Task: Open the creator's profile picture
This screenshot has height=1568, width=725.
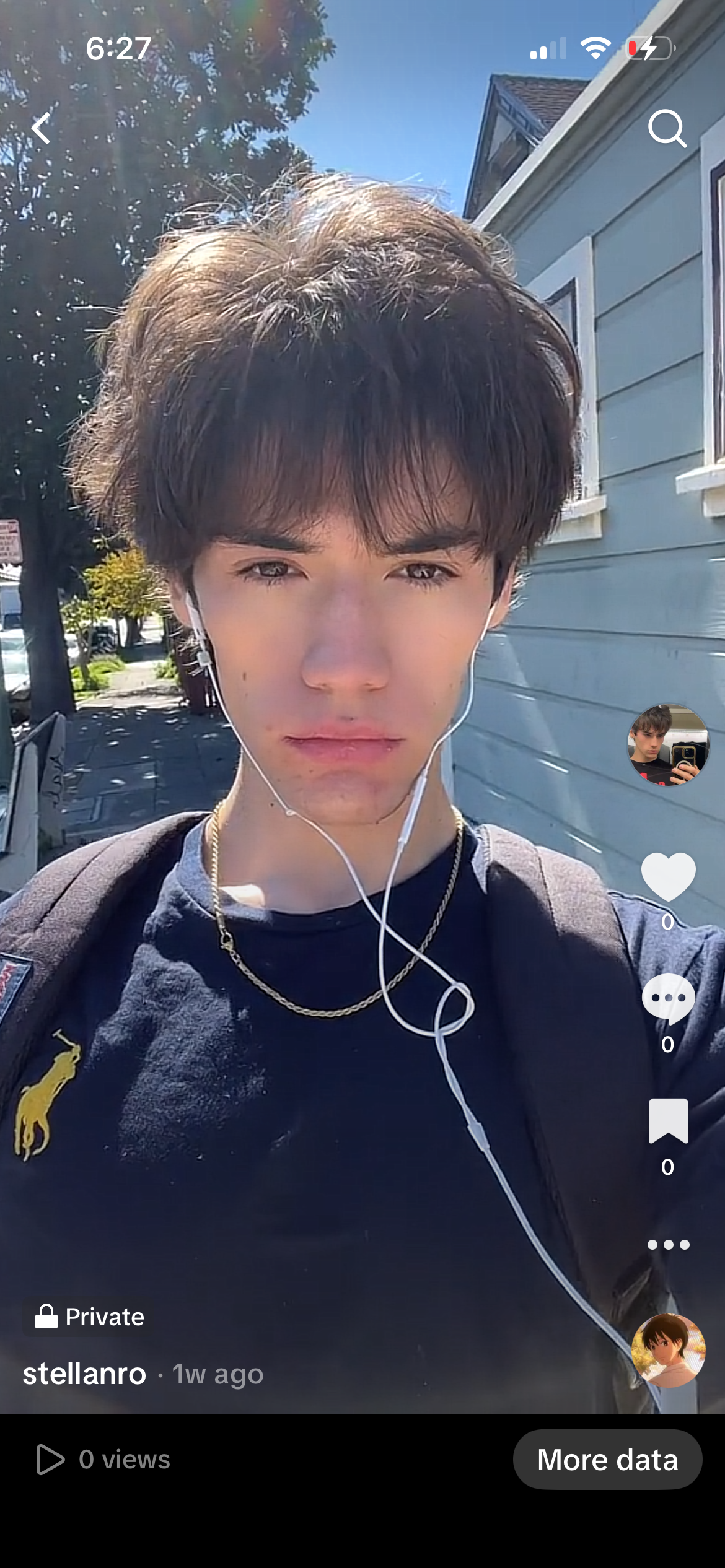Action: pyautogui.click(x=667, y=745)
